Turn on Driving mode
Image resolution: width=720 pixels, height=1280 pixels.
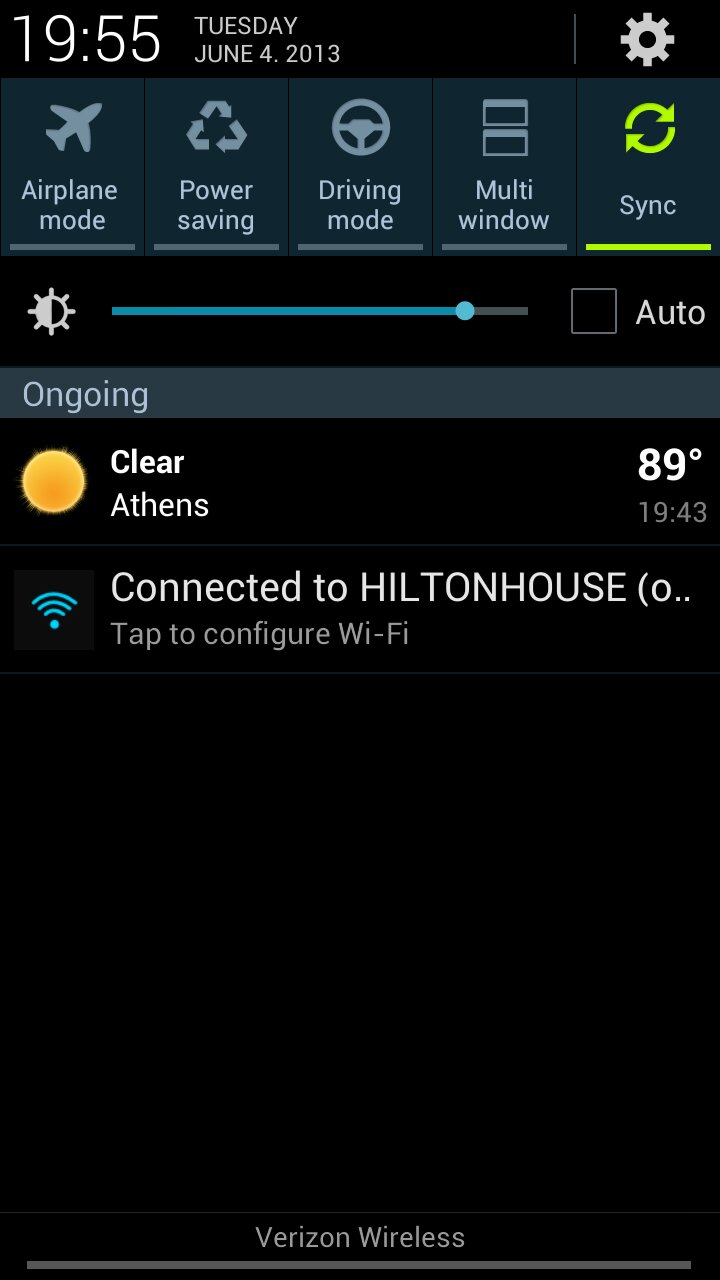pos(360,167)
